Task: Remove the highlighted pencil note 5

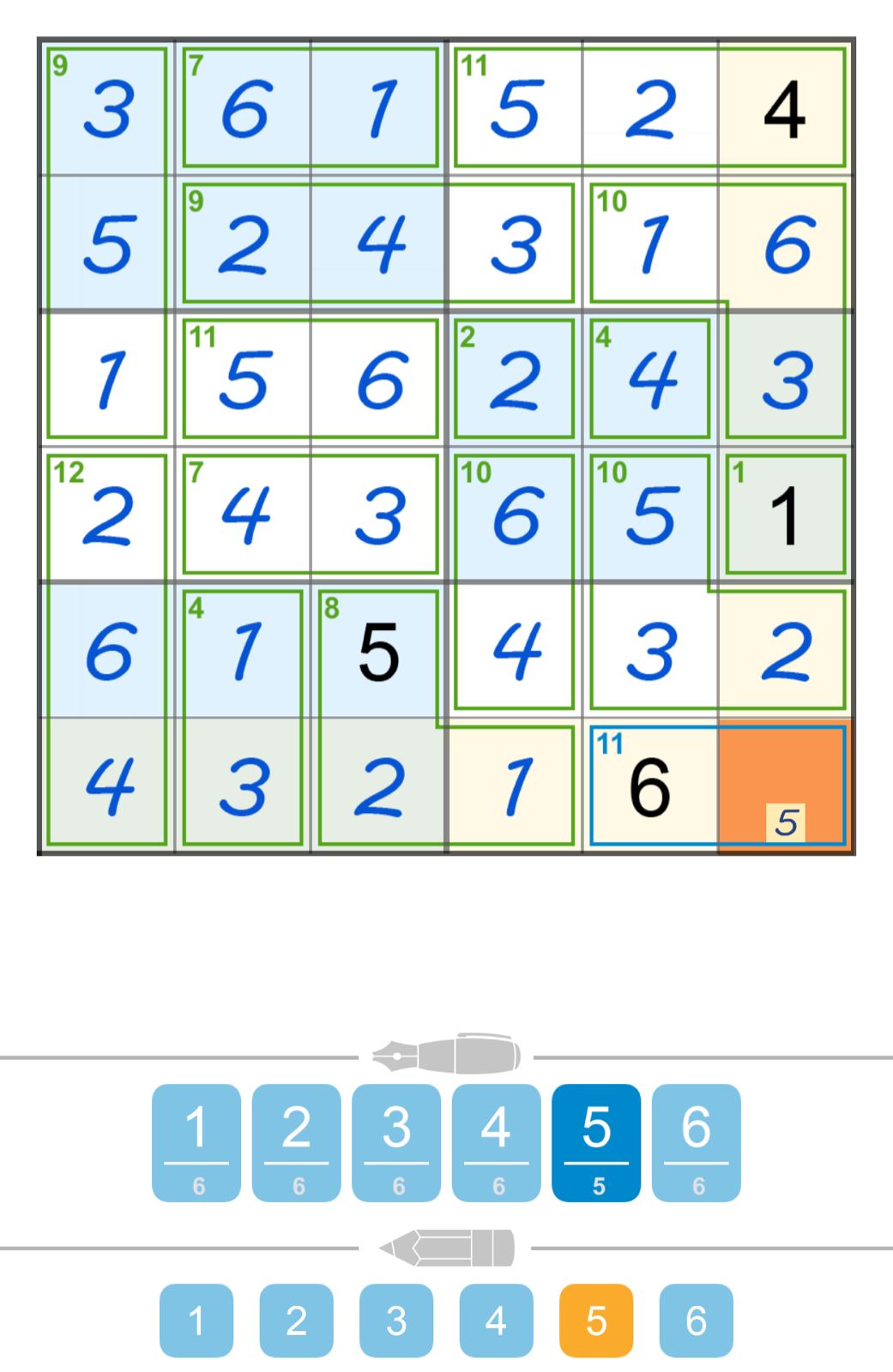Action: (x=596, y=1321)
